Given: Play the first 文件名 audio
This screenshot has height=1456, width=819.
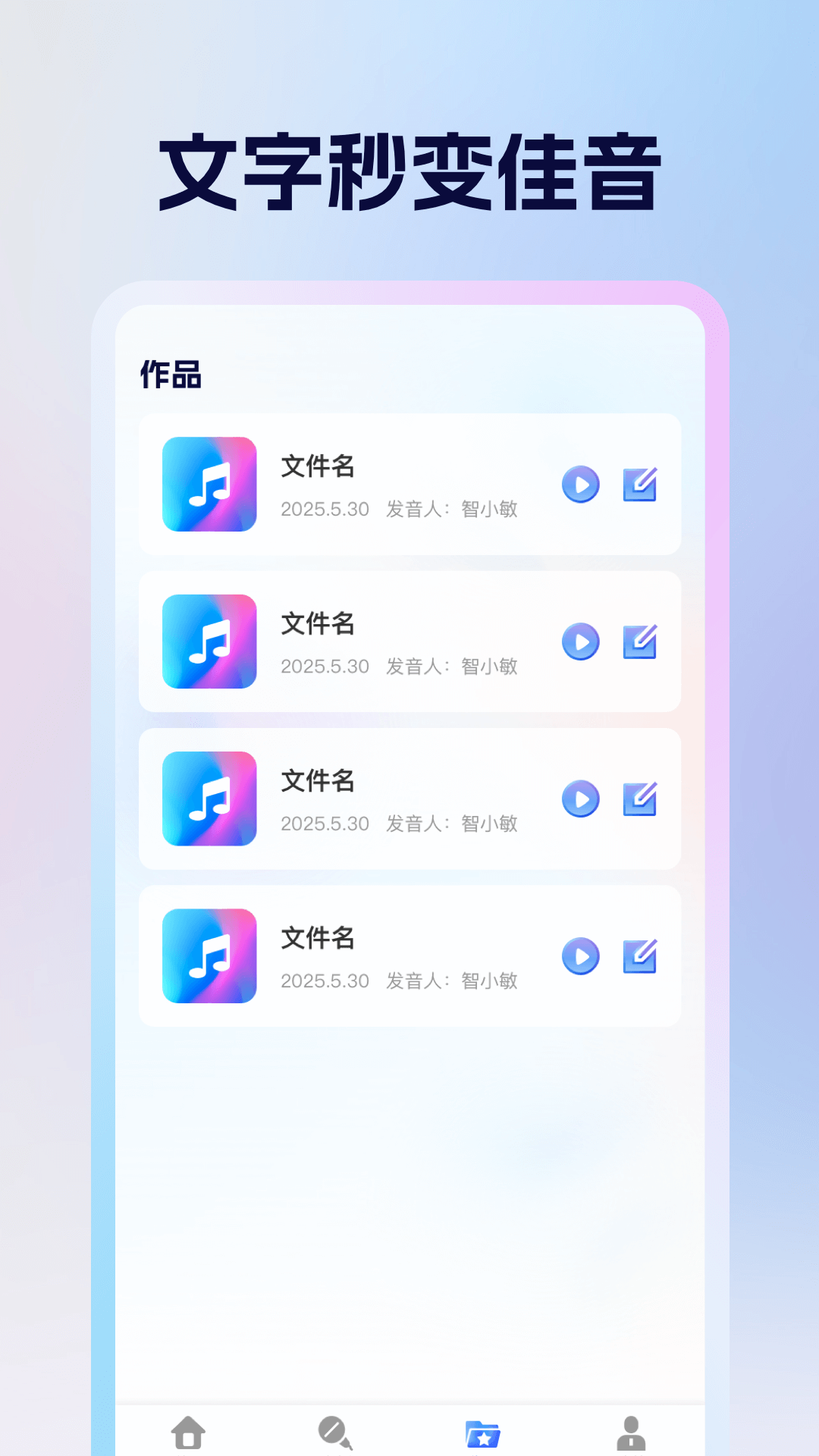Looking at the screenshot, I should click(580, 485).
